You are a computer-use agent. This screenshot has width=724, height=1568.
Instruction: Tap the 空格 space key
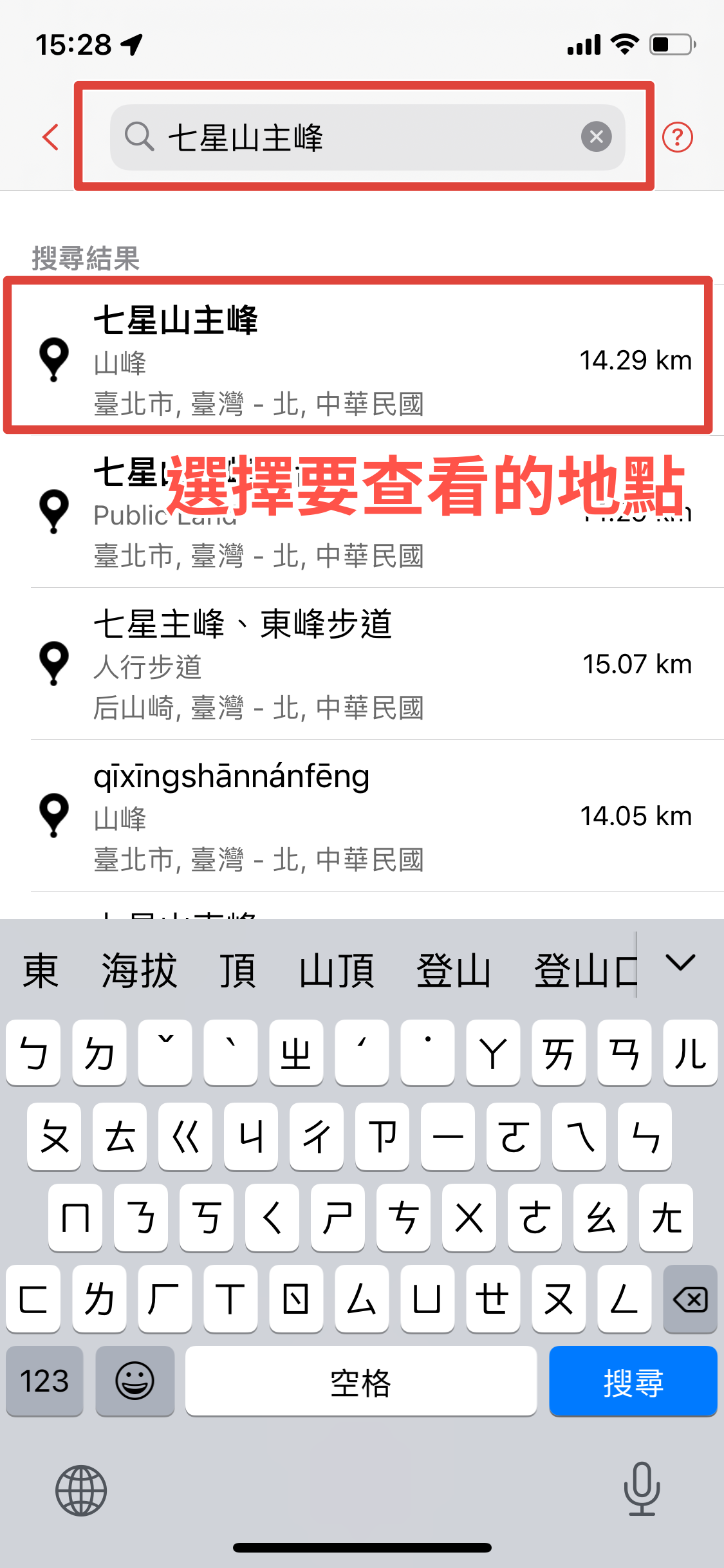coord(361,1381)
